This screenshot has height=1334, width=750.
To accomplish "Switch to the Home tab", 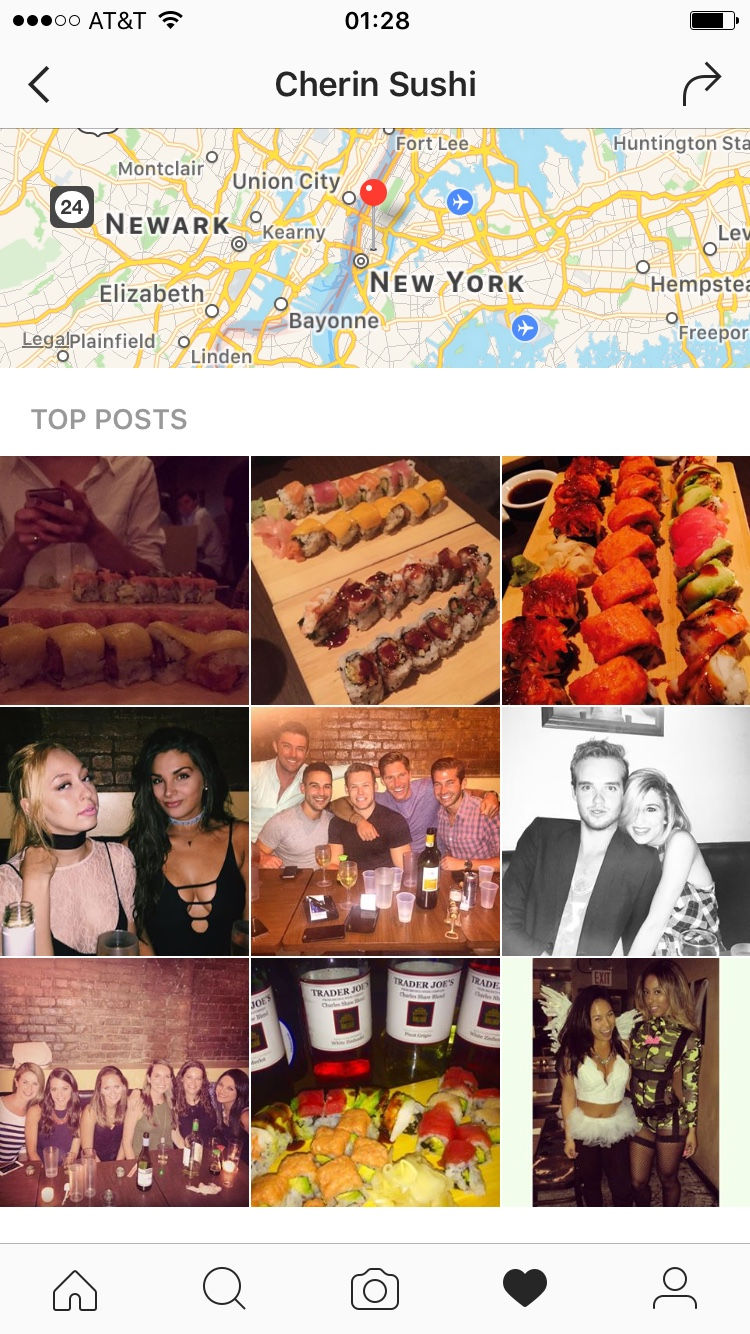I will click(x=75, y=1289).
